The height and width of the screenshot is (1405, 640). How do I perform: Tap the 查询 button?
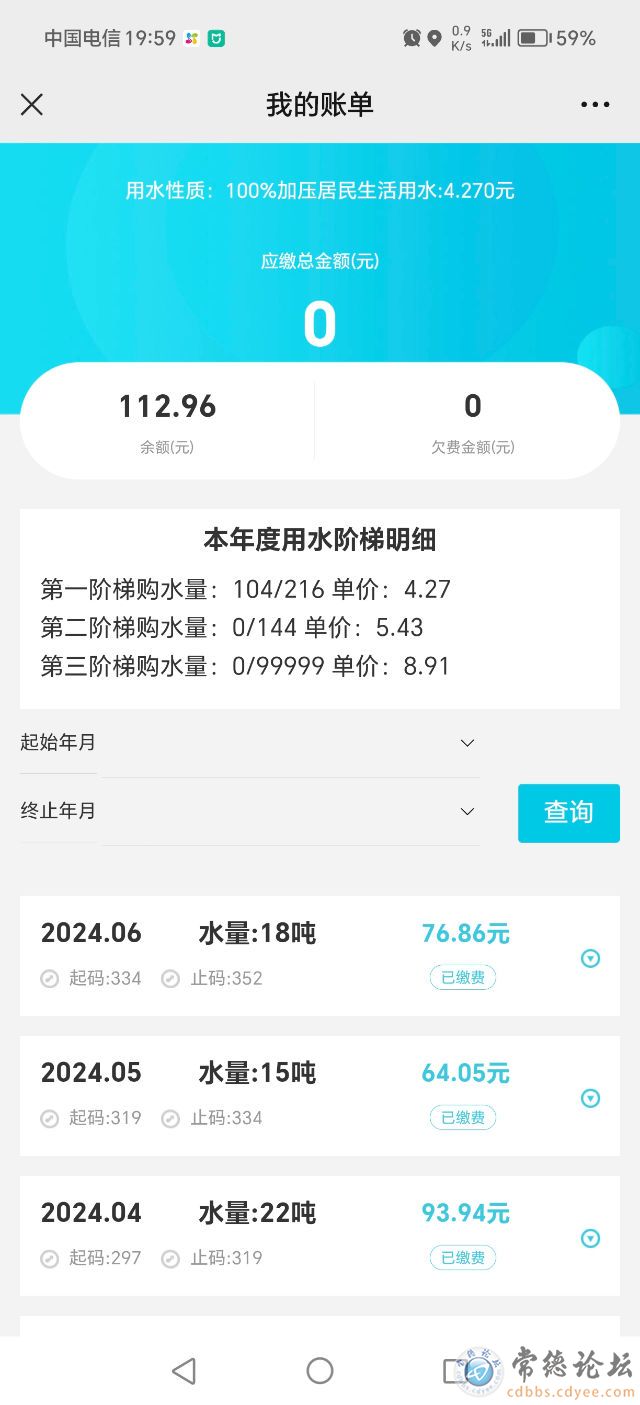[568, 812]
